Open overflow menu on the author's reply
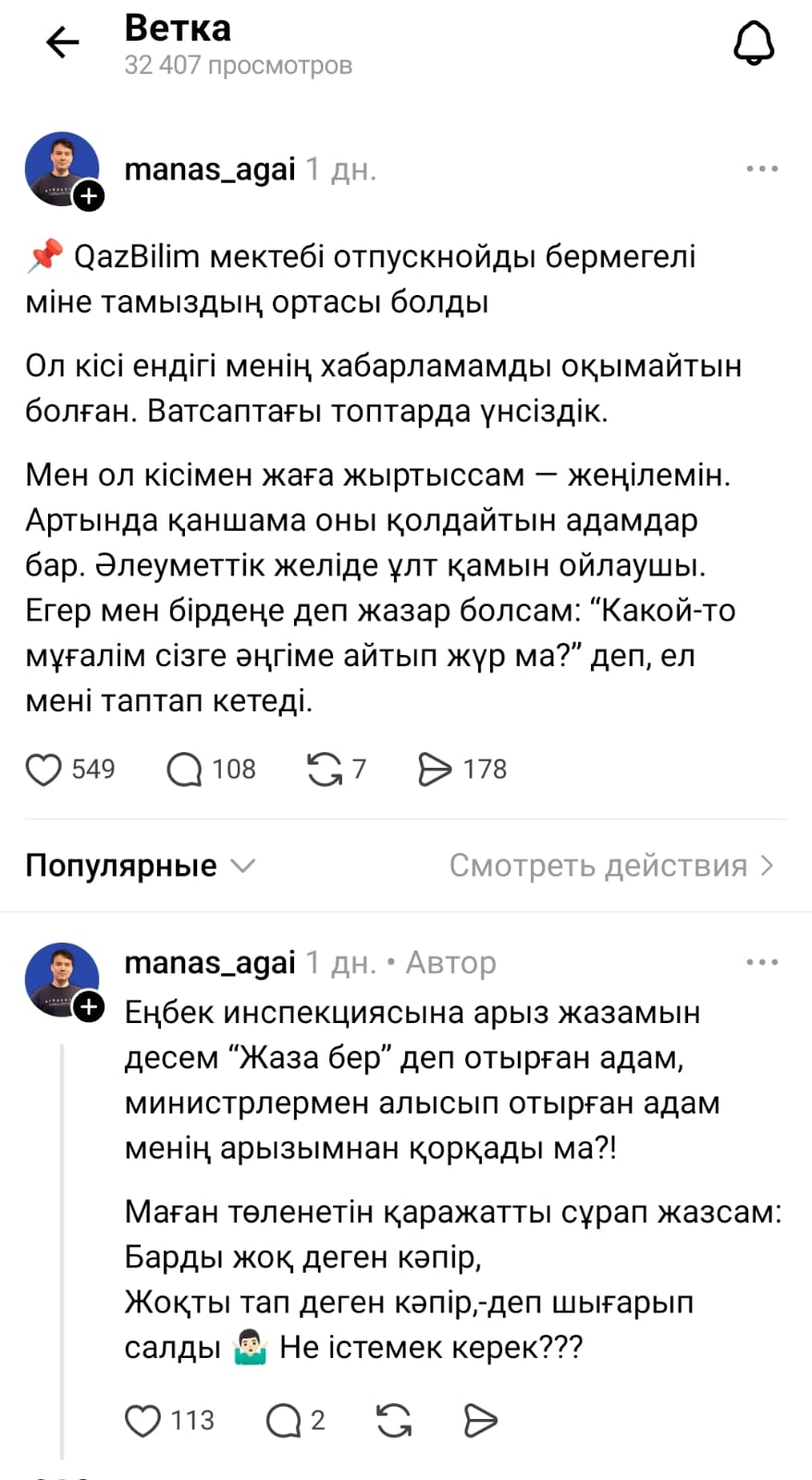The image size is (812, 1480). coord(762,963)
